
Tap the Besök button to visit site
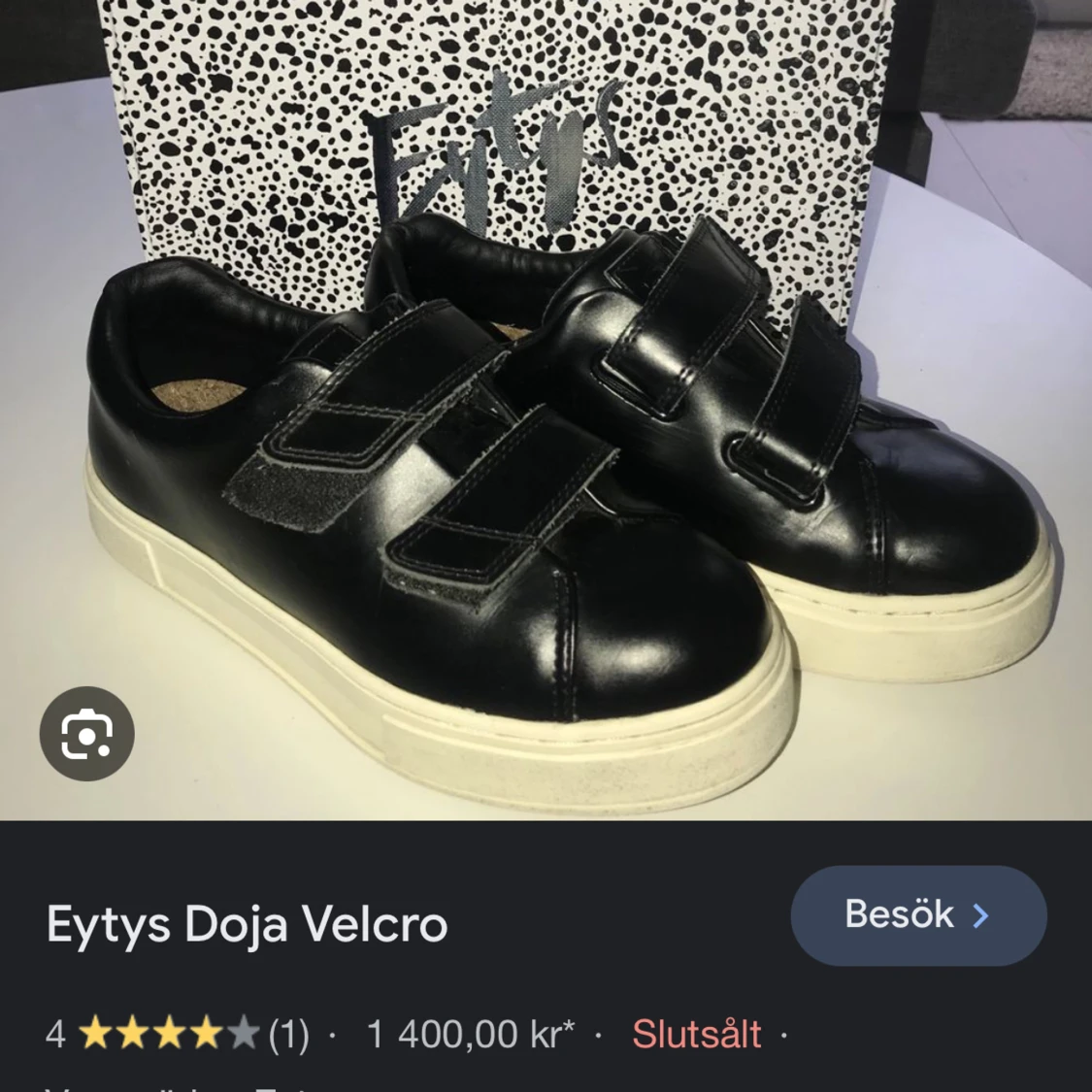pos(917,915)
